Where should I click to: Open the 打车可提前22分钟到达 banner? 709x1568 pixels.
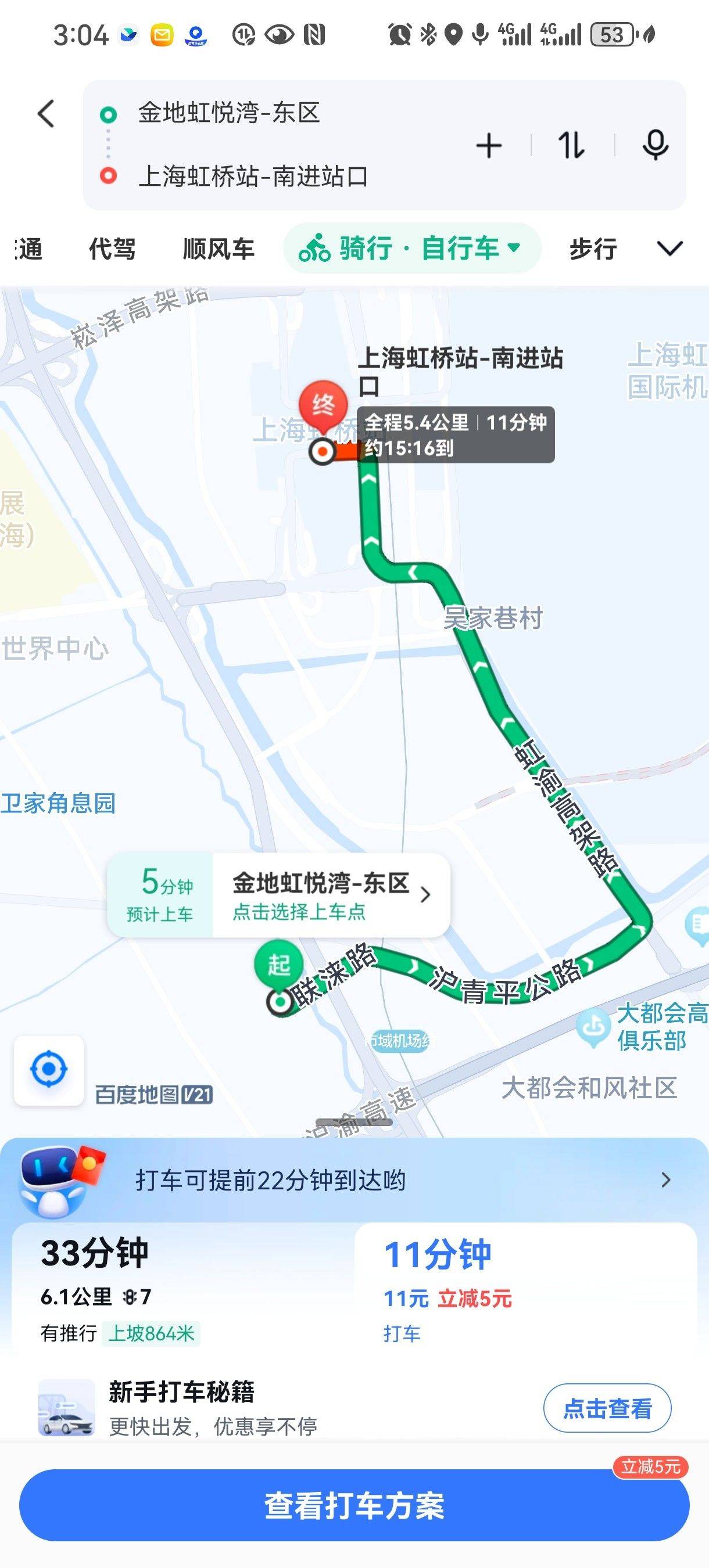coord(353,1180)
